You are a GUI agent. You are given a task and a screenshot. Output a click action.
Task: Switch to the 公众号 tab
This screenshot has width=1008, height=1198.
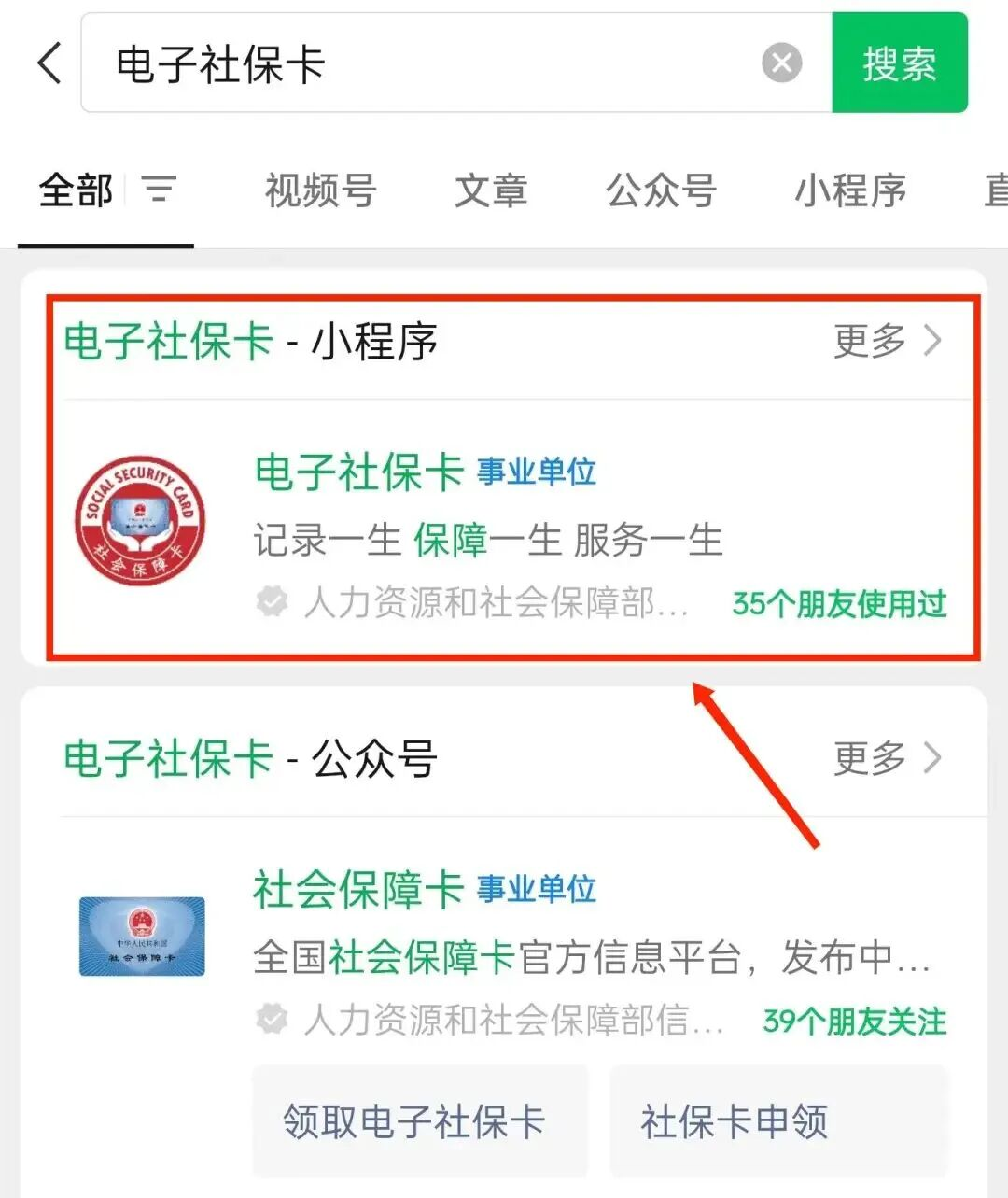click(661, 190)
